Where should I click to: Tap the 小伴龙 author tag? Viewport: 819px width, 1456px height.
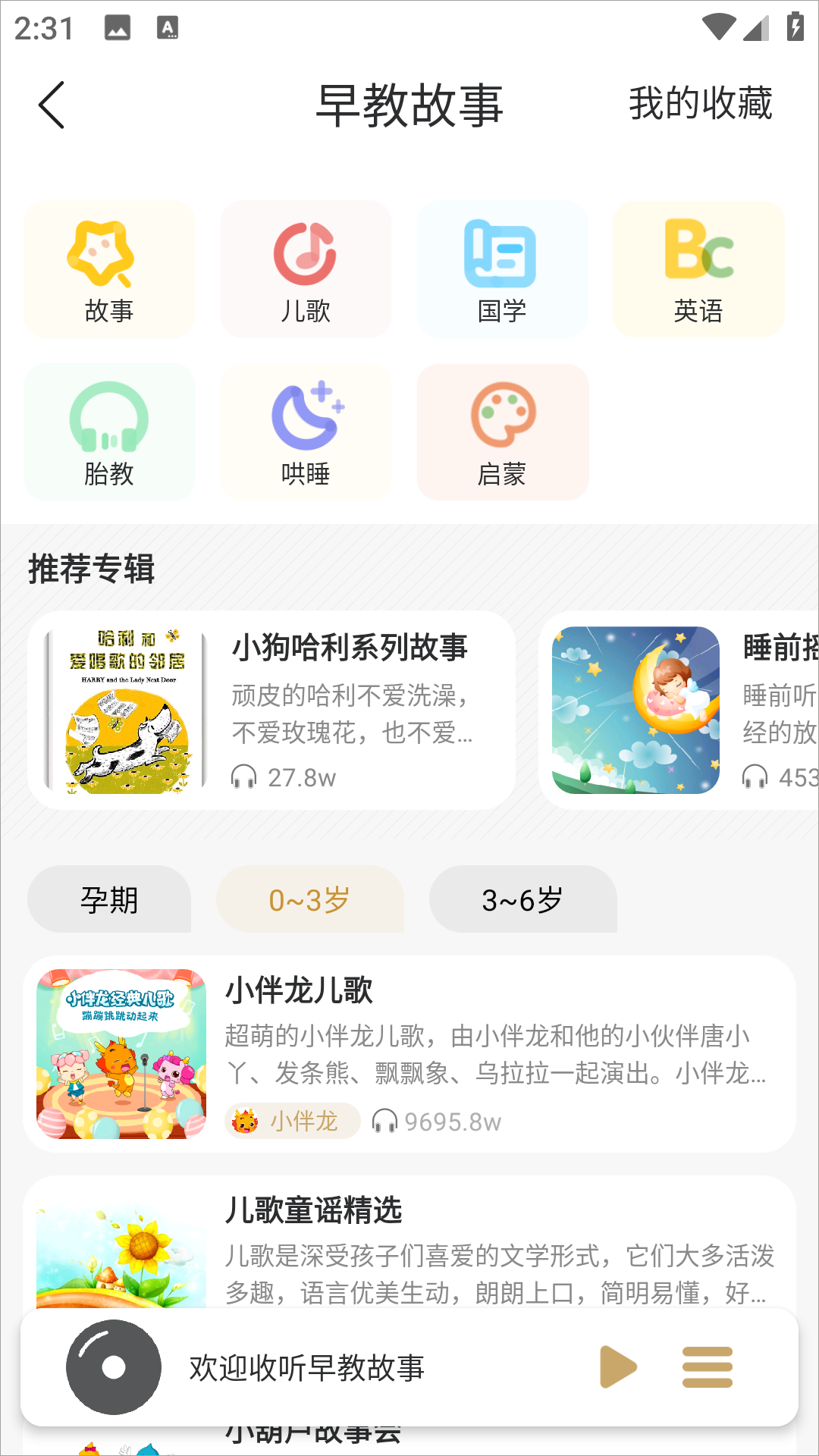[293, 1121]
